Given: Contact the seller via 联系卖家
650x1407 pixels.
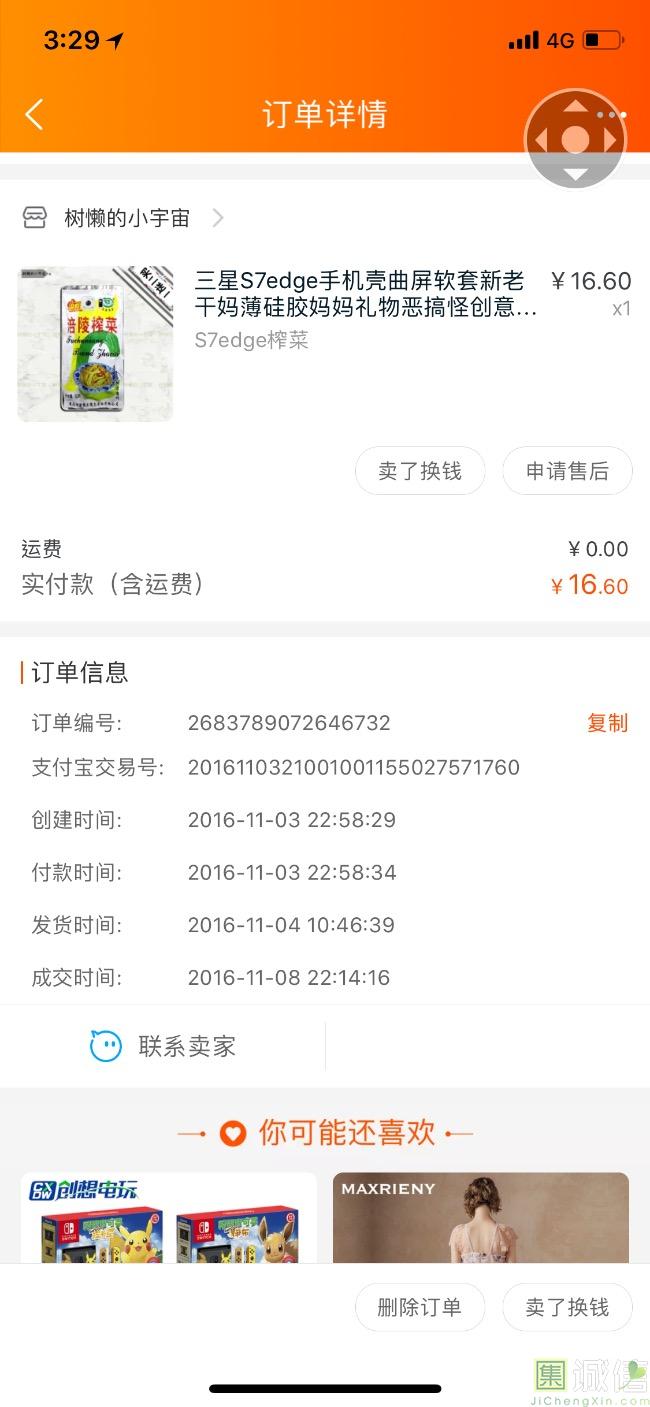Looking at the screenshot, I should coord(163,1046).
